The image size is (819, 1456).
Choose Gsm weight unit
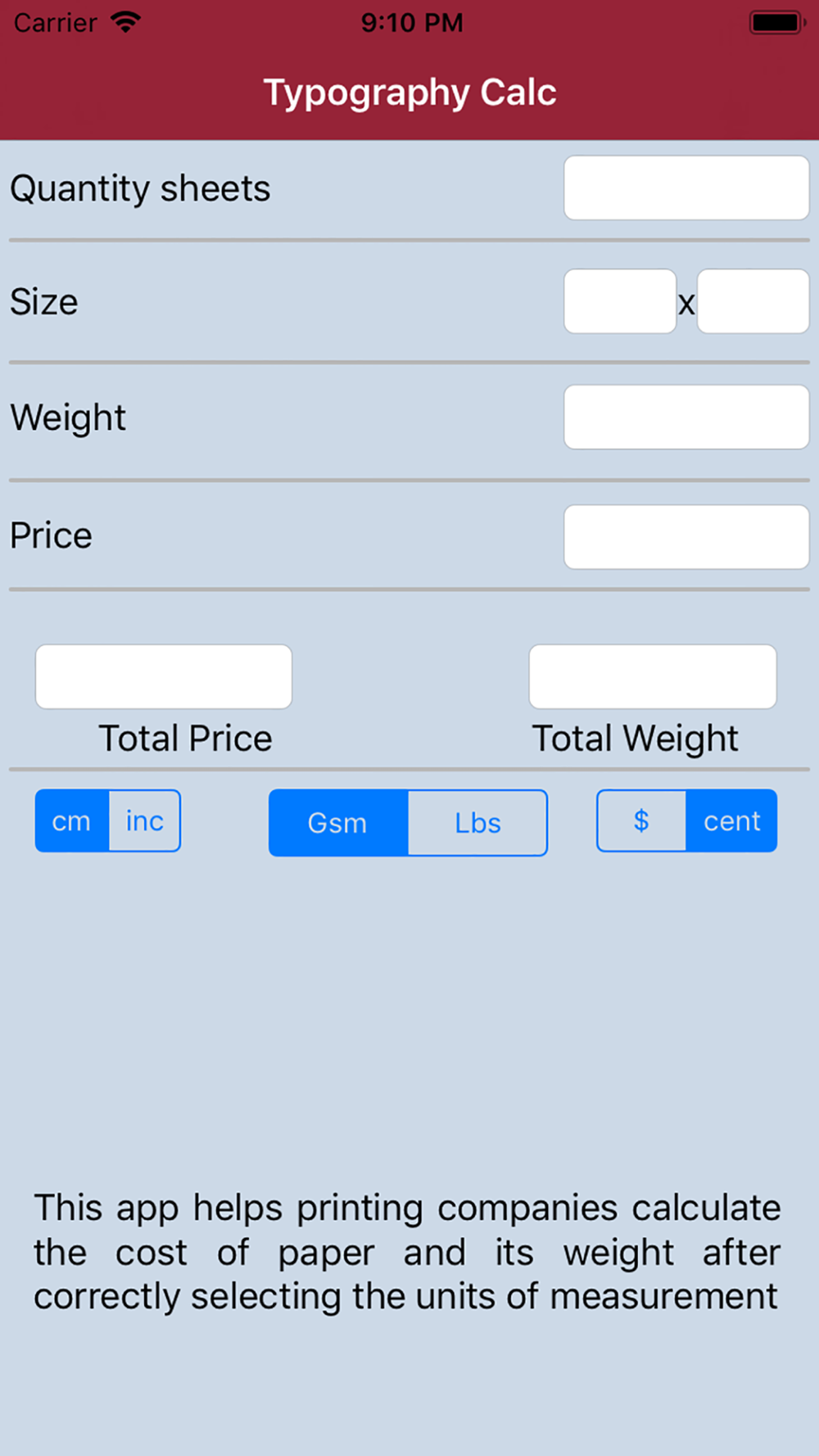pos(338,823)
